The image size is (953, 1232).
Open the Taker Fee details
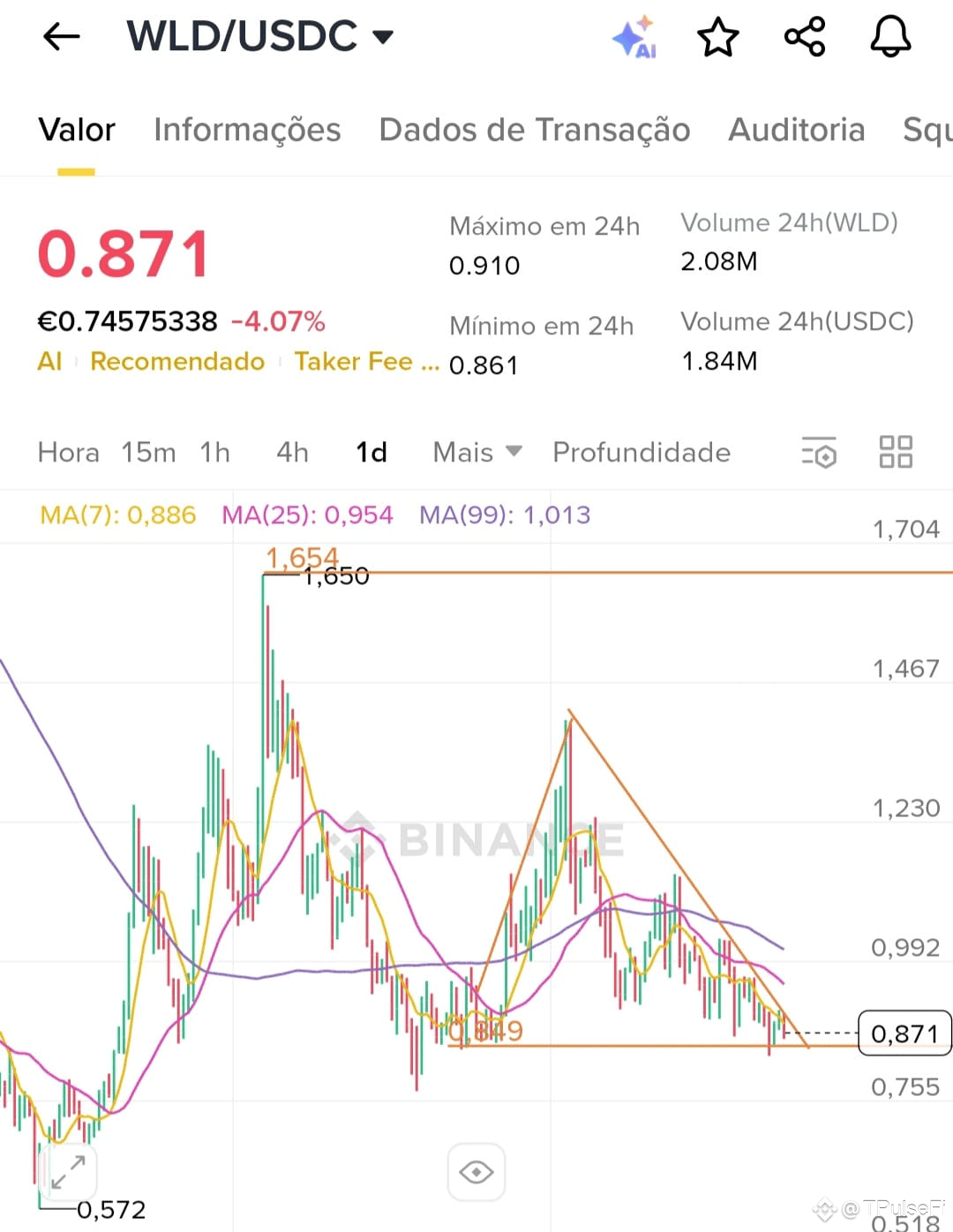tap(366, 361)
